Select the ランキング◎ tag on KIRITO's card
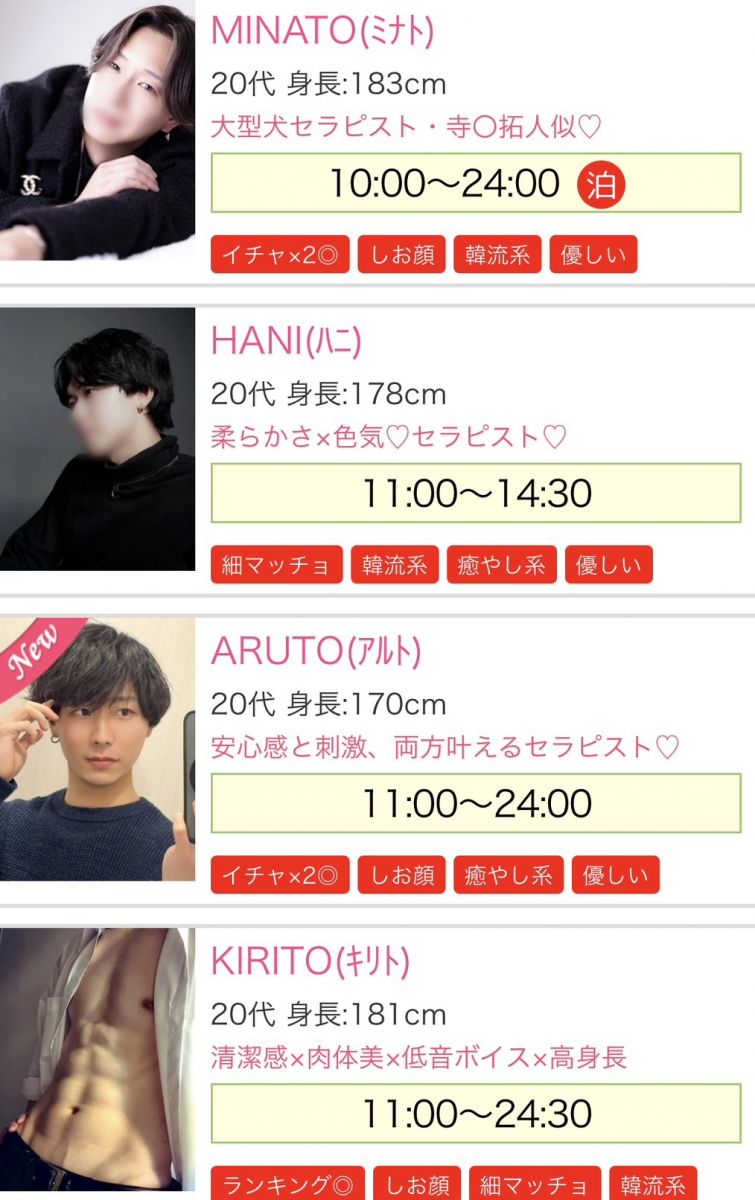Viewport: 755px width, 1200px height. (286, 1185)
